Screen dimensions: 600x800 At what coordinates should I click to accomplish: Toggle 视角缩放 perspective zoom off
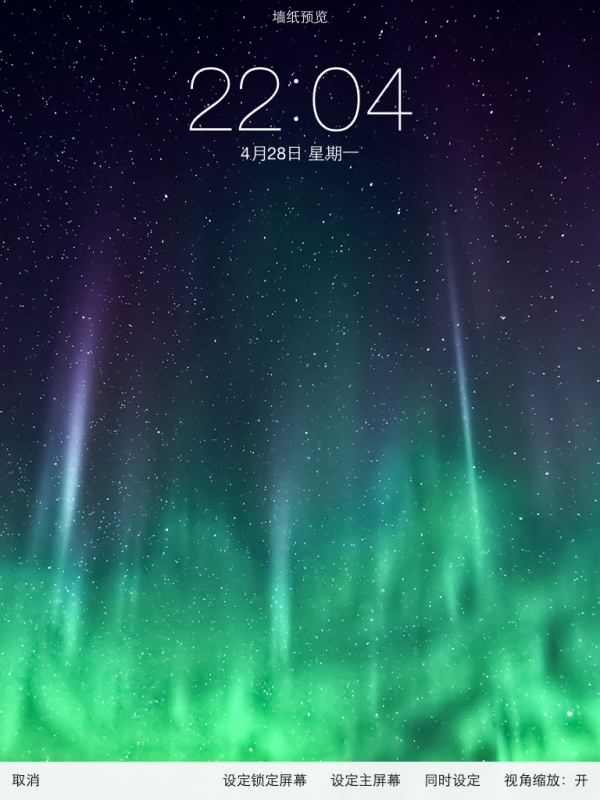tap(546, 780)
